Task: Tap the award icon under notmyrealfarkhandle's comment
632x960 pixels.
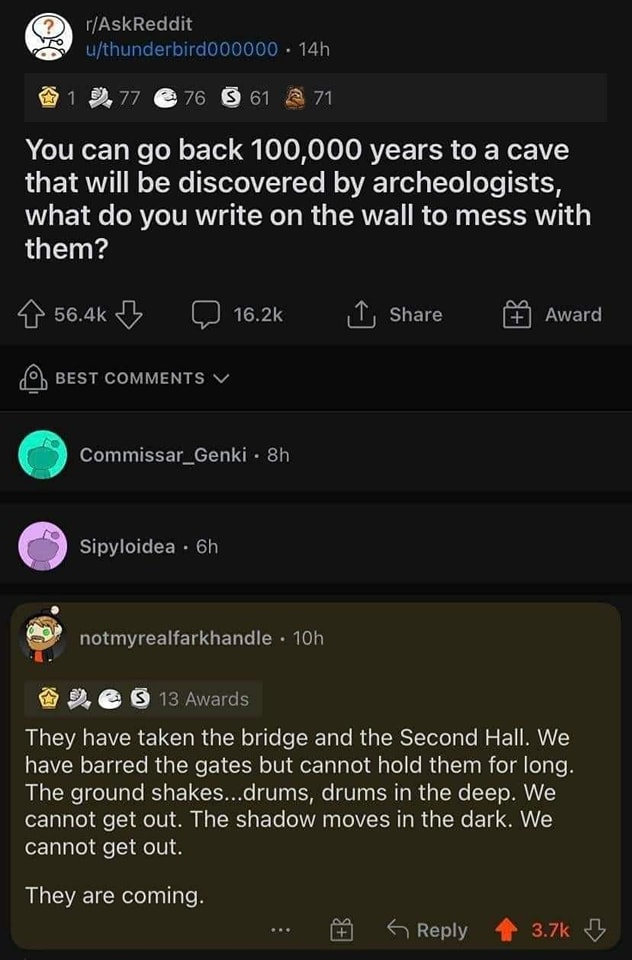Action: pos(341,930)
